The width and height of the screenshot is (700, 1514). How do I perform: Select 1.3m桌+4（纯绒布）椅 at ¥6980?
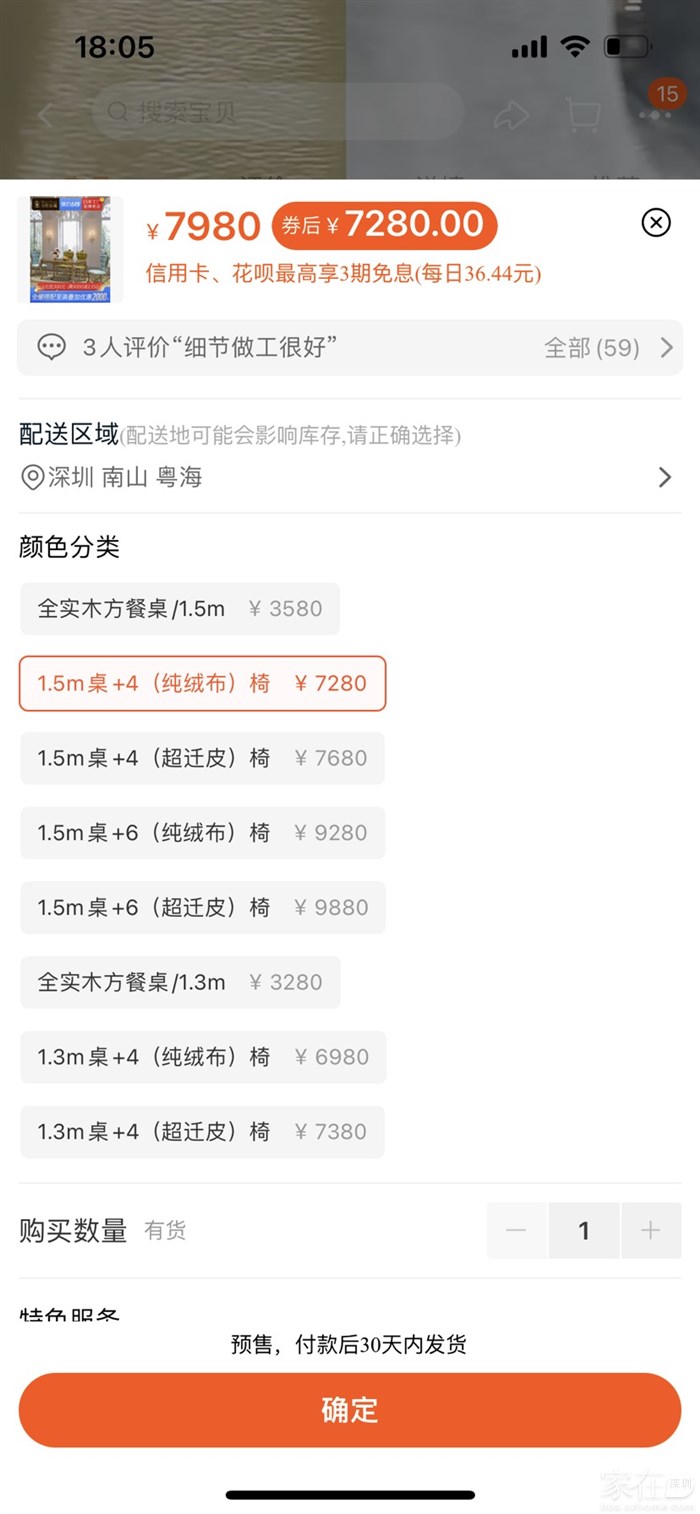coord(202,1057)
